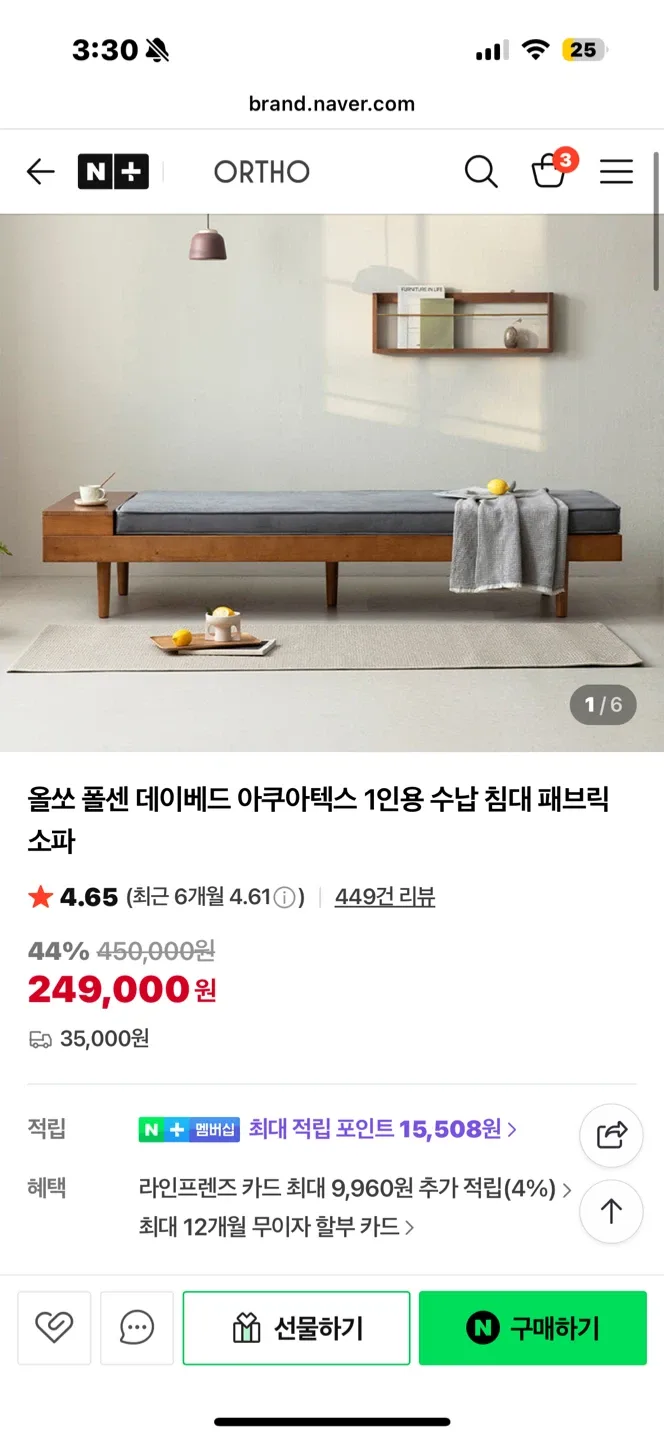The width and height of the screenshot is (664, 1440).
Task: Share this product
Action: pyautogui.click(x=611, y=1135)
